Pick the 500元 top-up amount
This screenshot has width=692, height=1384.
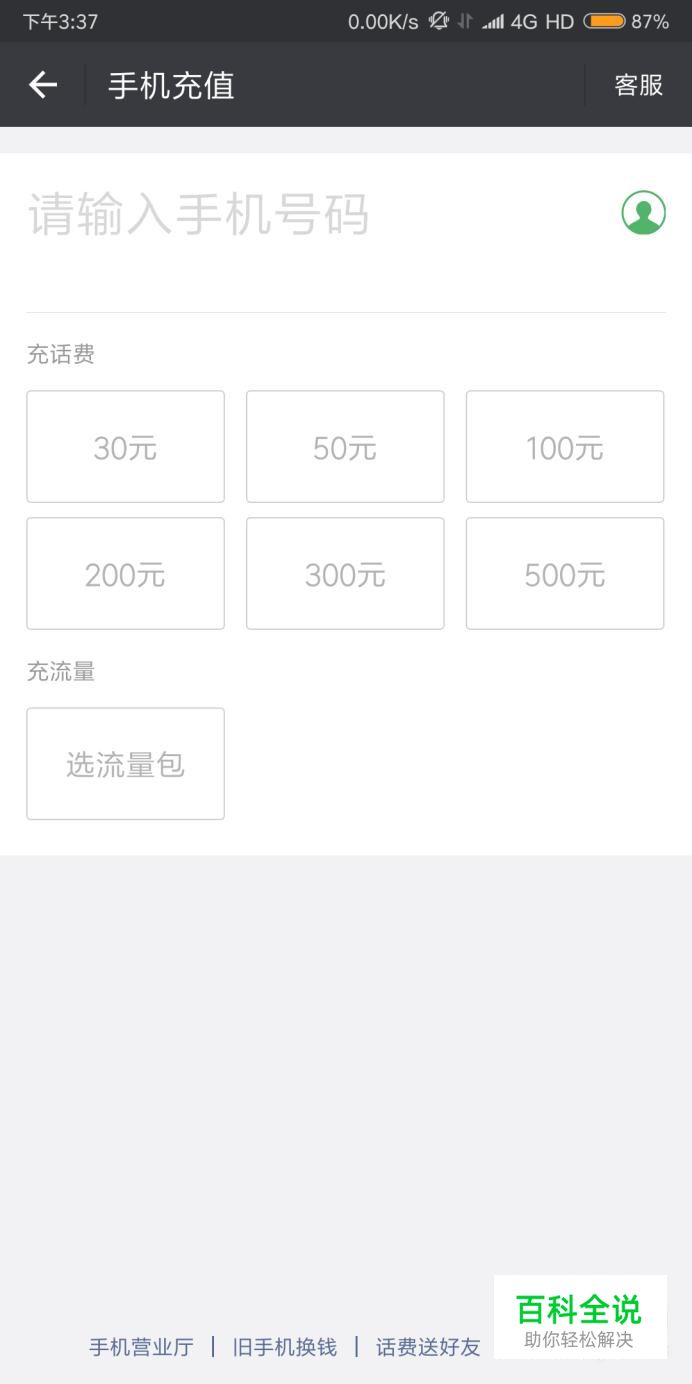565,574
